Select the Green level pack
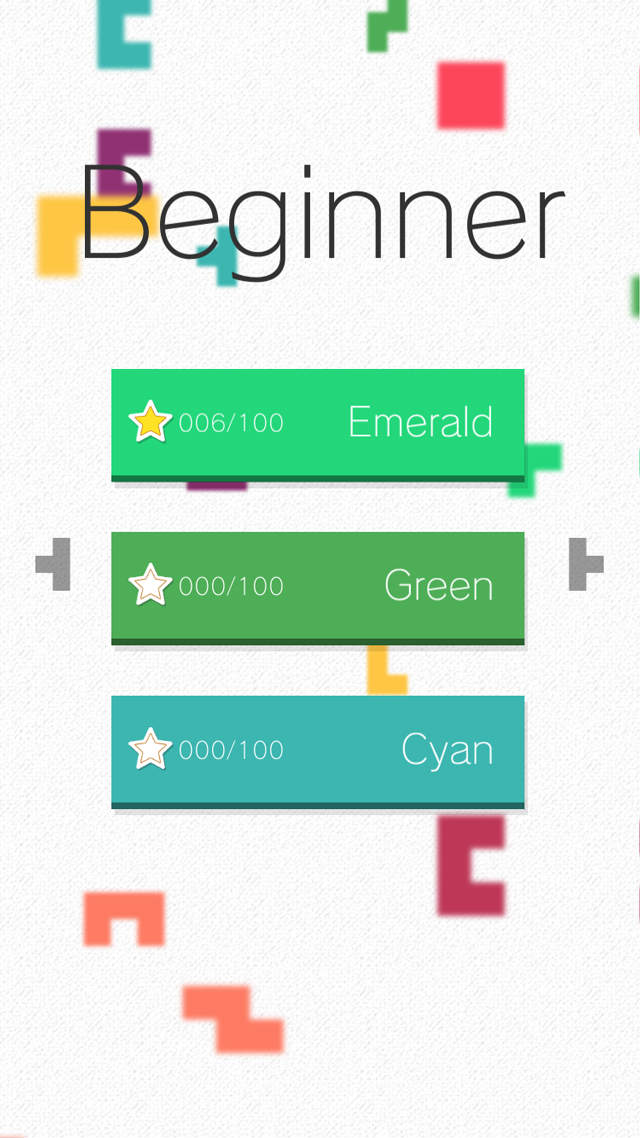This screenshot has width=640, height=1138. click(x=317, y=586)
